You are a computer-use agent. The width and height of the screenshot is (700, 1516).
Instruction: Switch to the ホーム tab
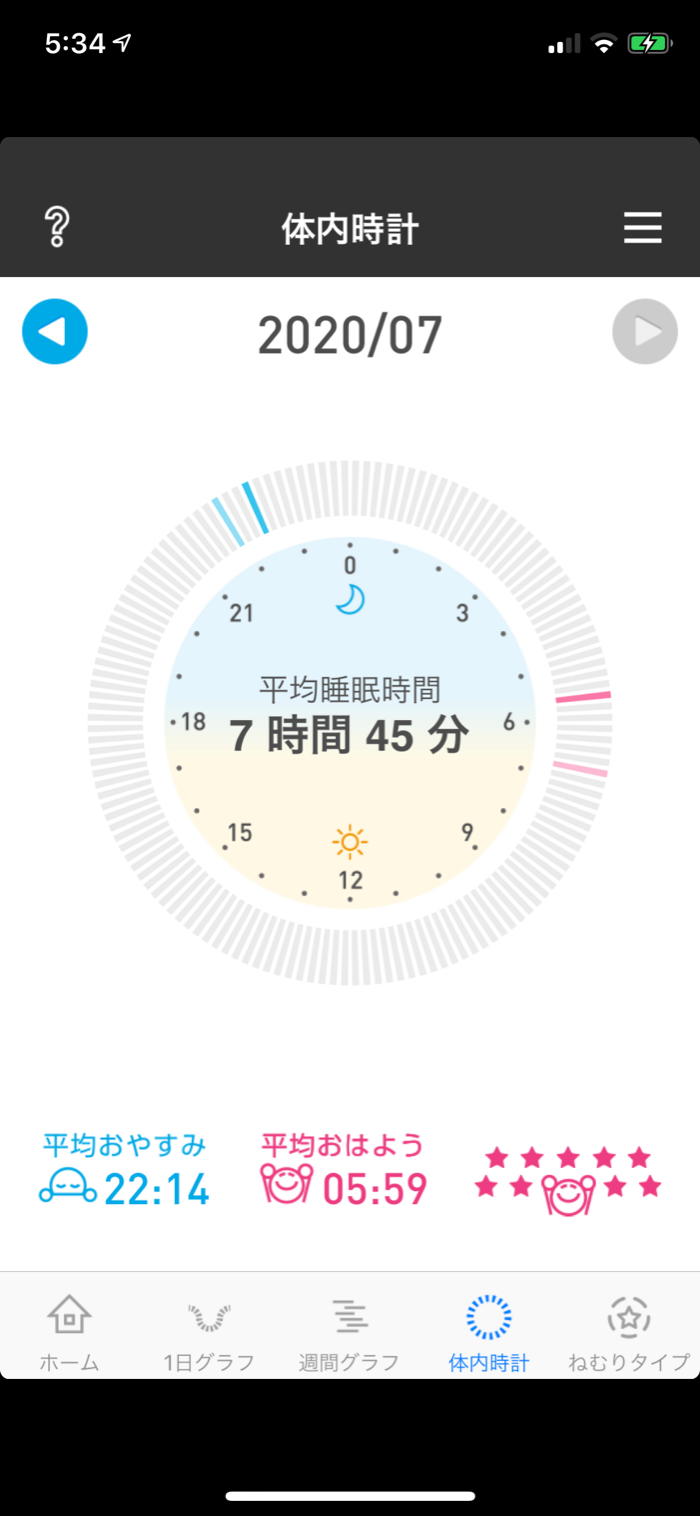point(69,1332)
